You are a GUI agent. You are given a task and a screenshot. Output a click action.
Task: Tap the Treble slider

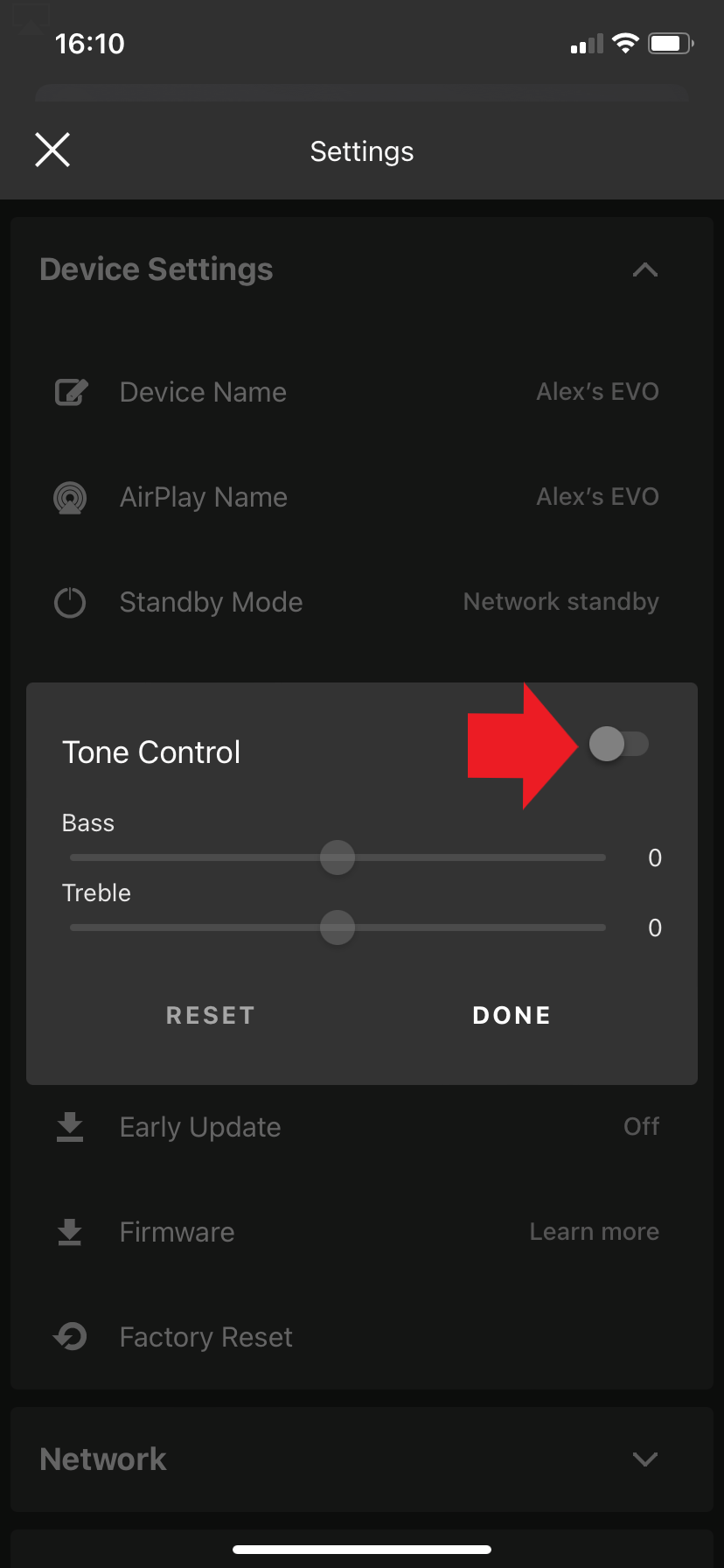click(x=338, y=927)
